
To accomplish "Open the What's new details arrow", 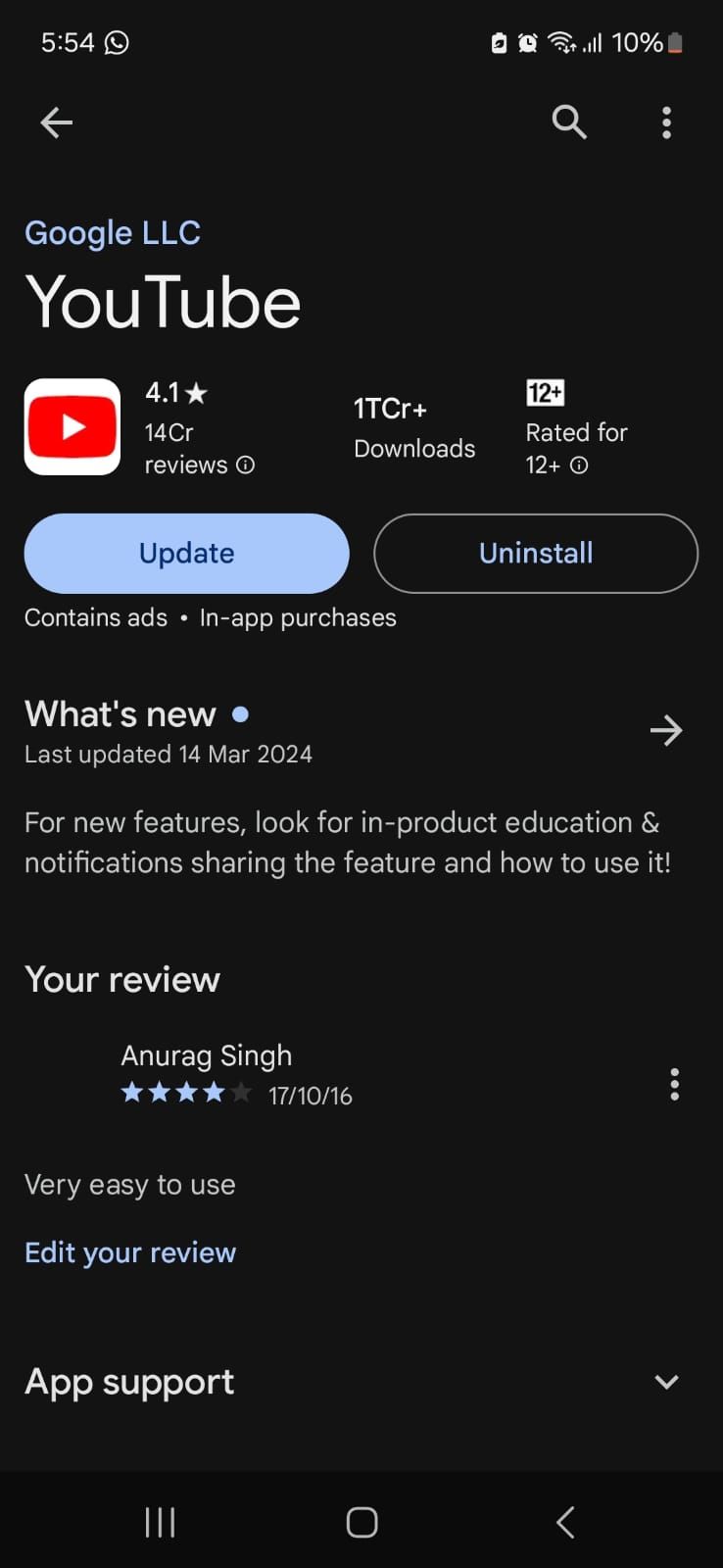I will pyautogui.click(x=666, y=730).
